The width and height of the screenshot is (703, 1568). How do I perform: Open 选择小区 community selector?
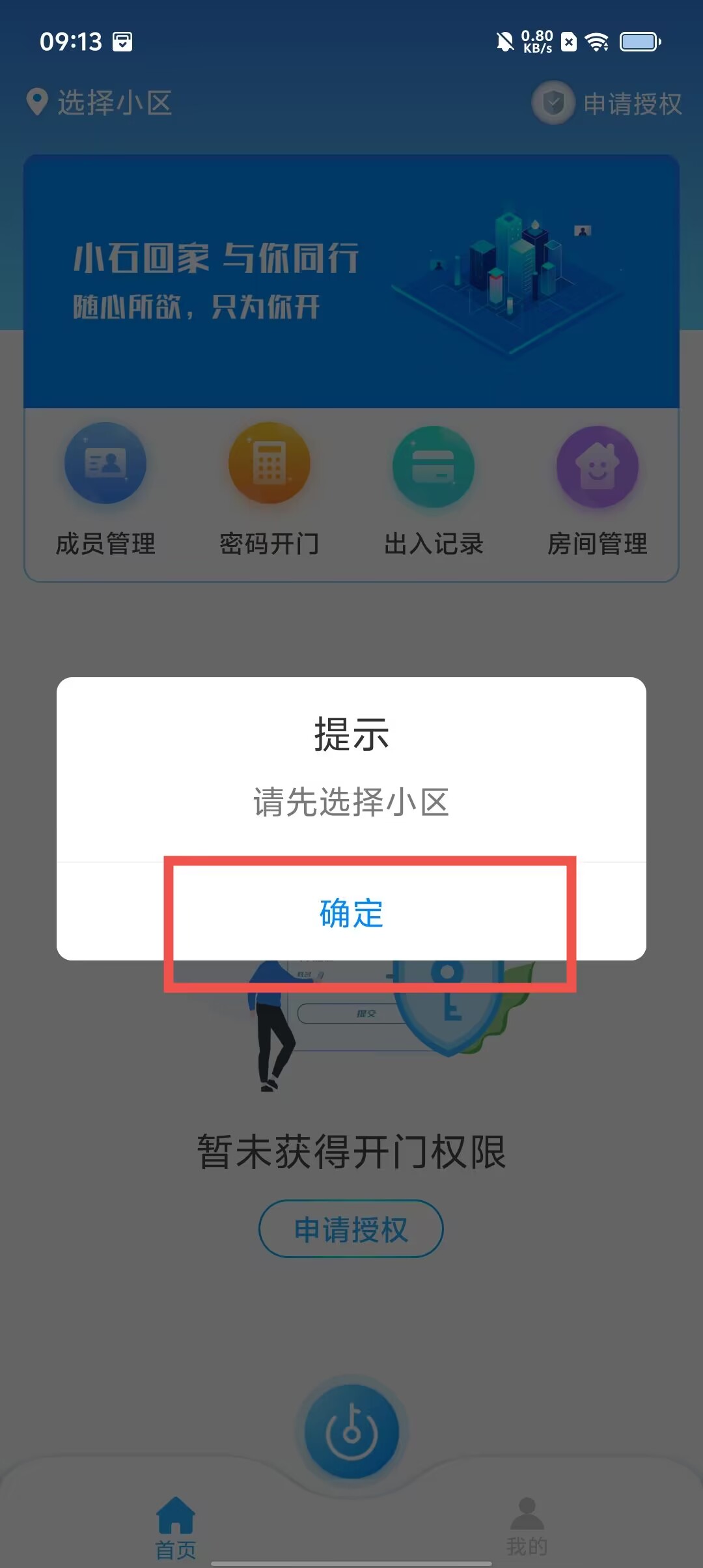tap(99, 103)
